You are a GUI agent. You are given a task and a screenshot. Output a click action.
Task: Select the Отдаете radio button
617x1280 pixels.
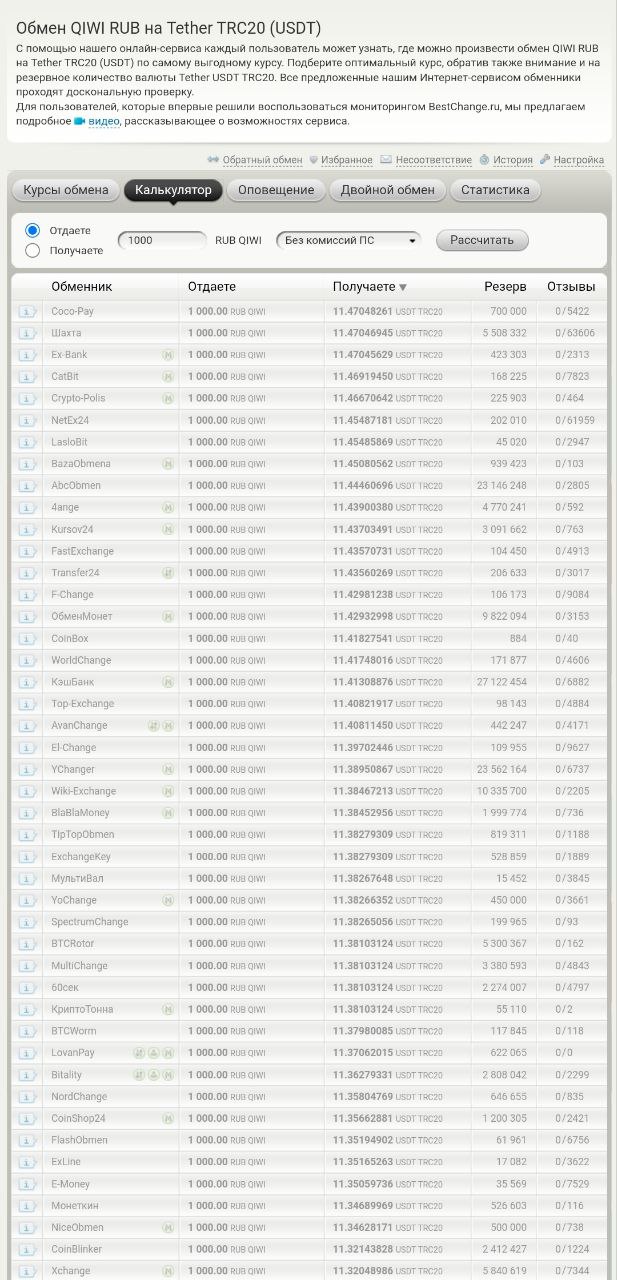(x=33, y=230)
